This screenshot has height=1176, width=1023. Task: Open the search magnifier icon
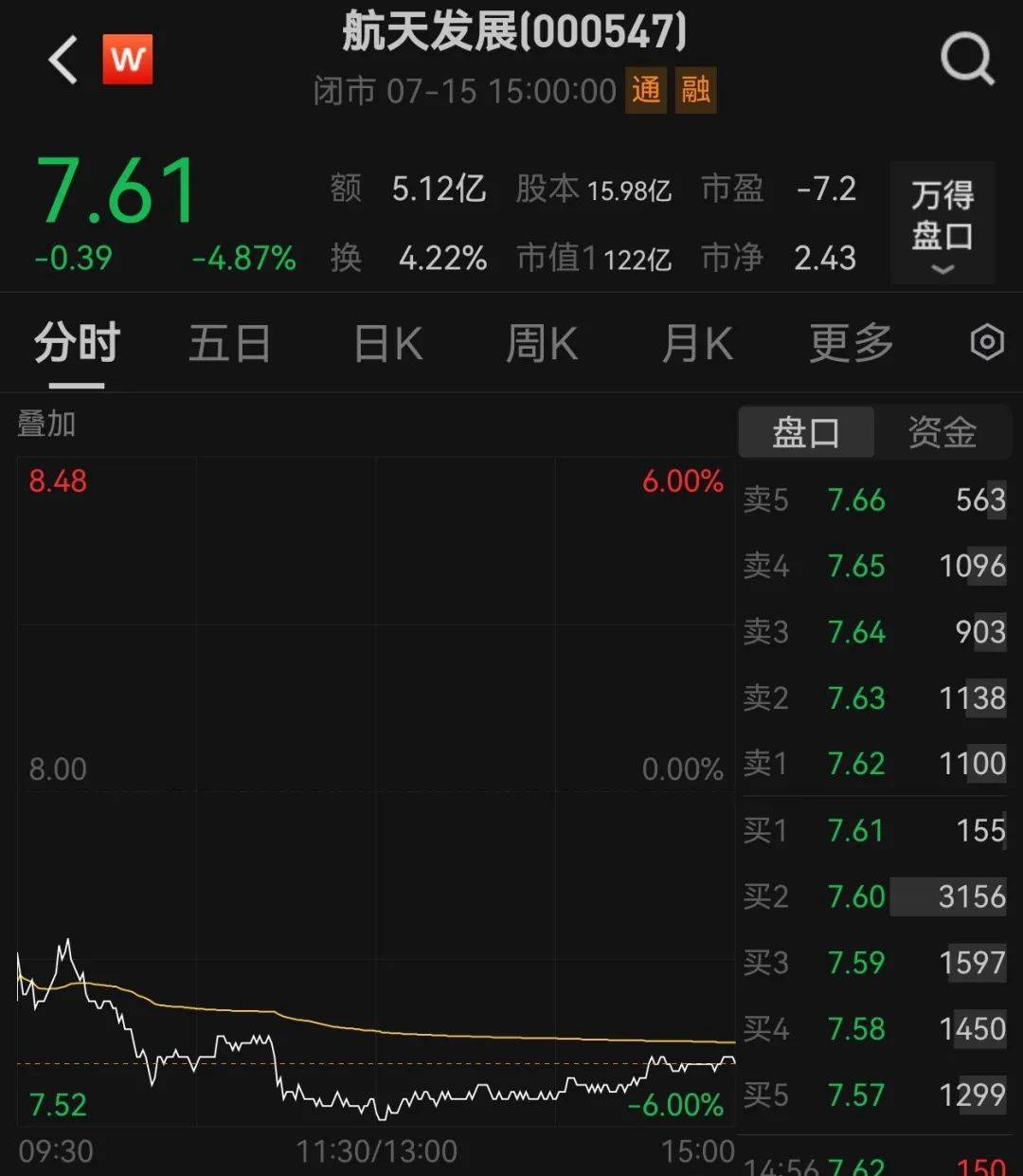966,60
